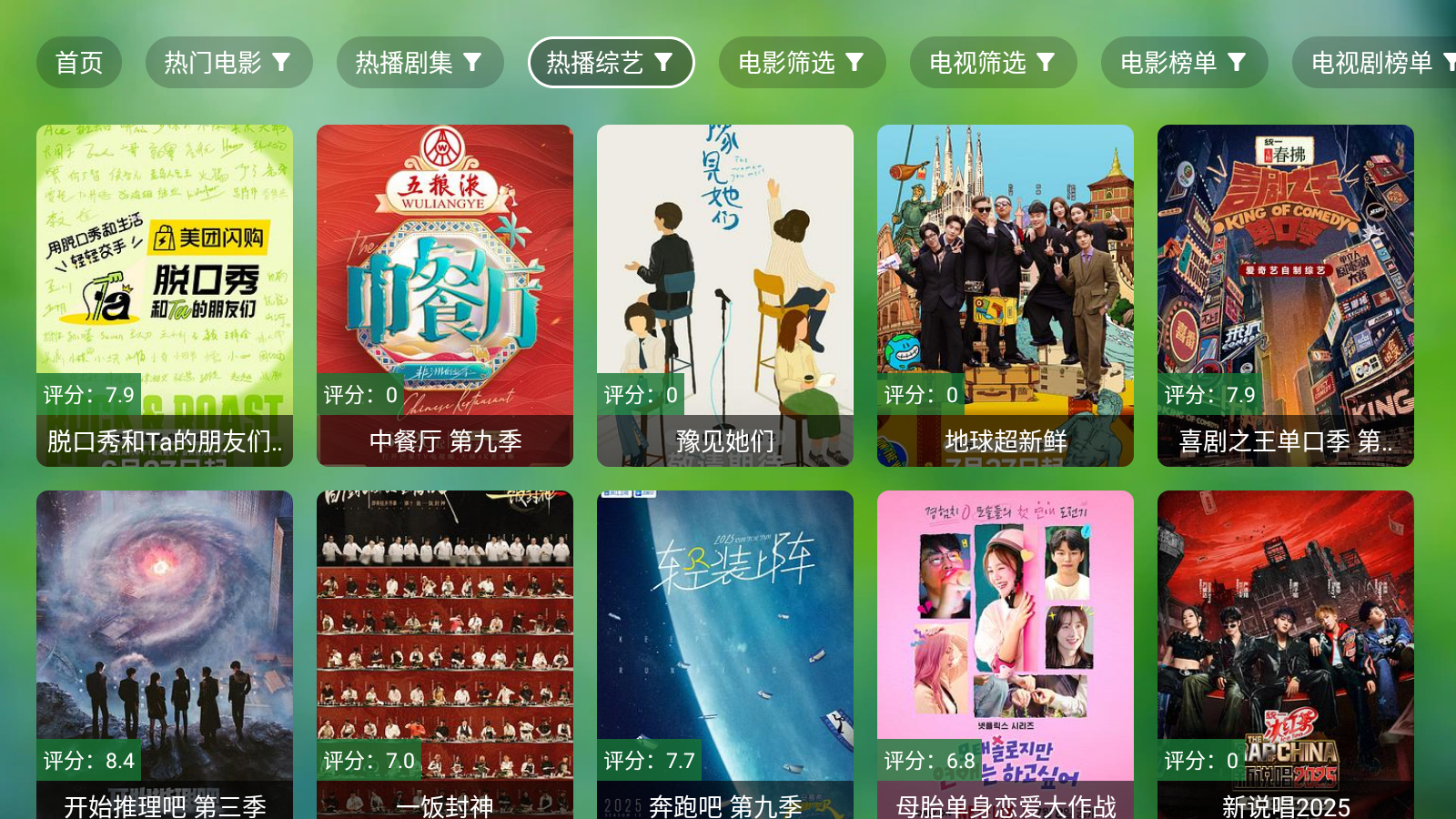
Task: Switch to 电视剧榜单 tab
Action: [1374, 63]
